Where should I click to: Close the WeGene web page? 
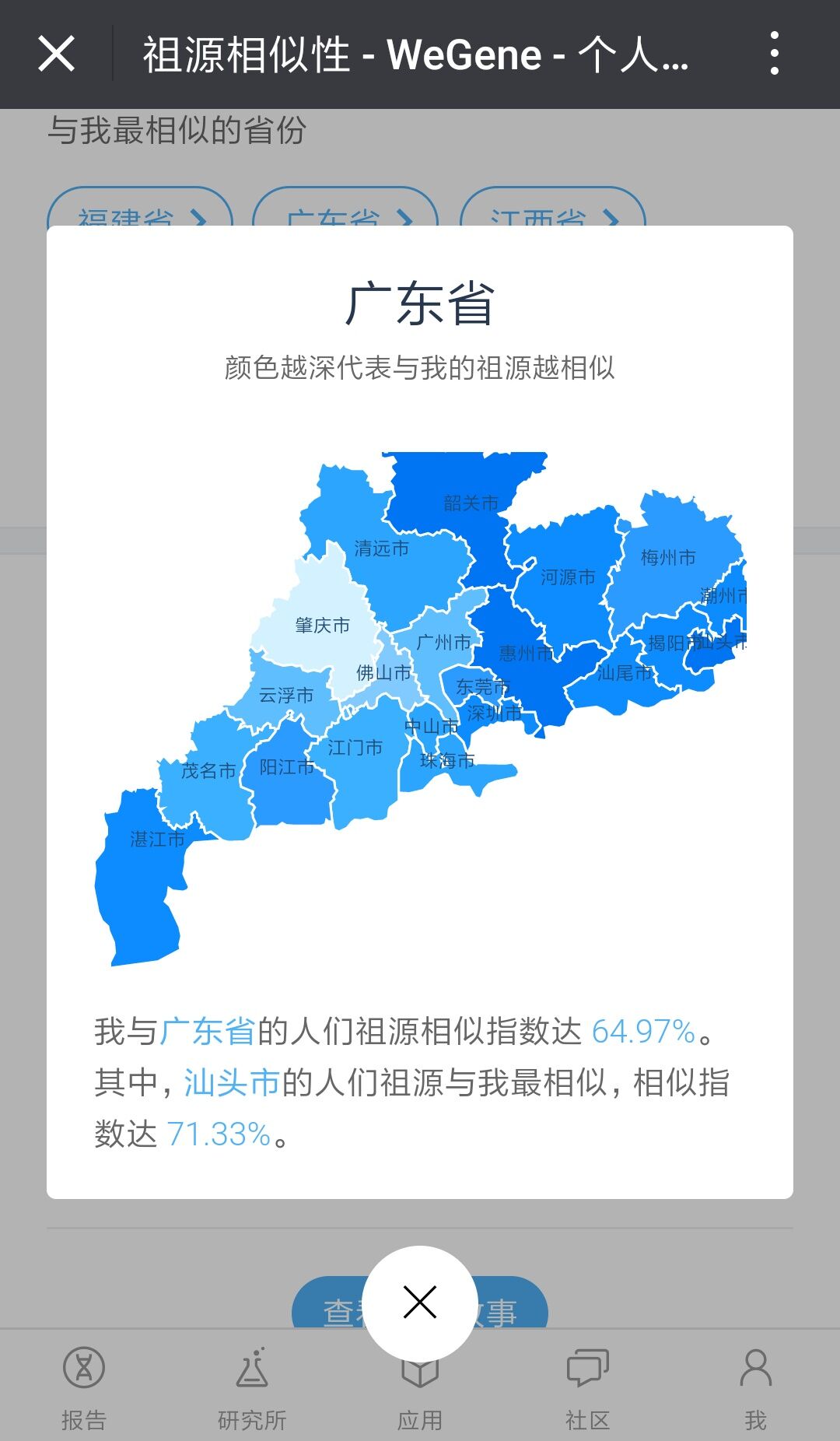[57, 54]
